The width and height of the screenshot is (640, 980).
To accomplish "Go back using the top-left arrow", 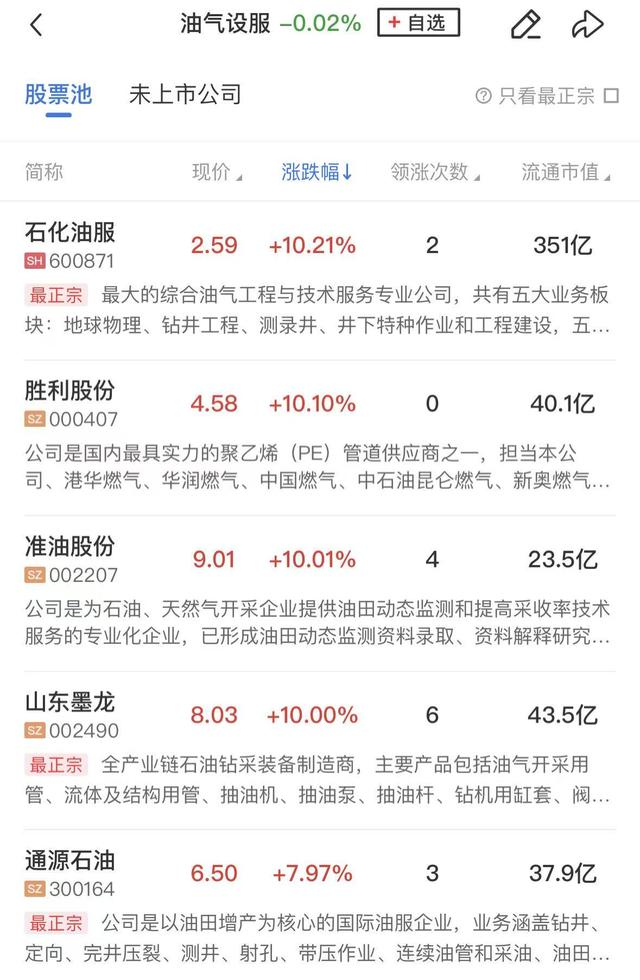I will pos(37,25).
